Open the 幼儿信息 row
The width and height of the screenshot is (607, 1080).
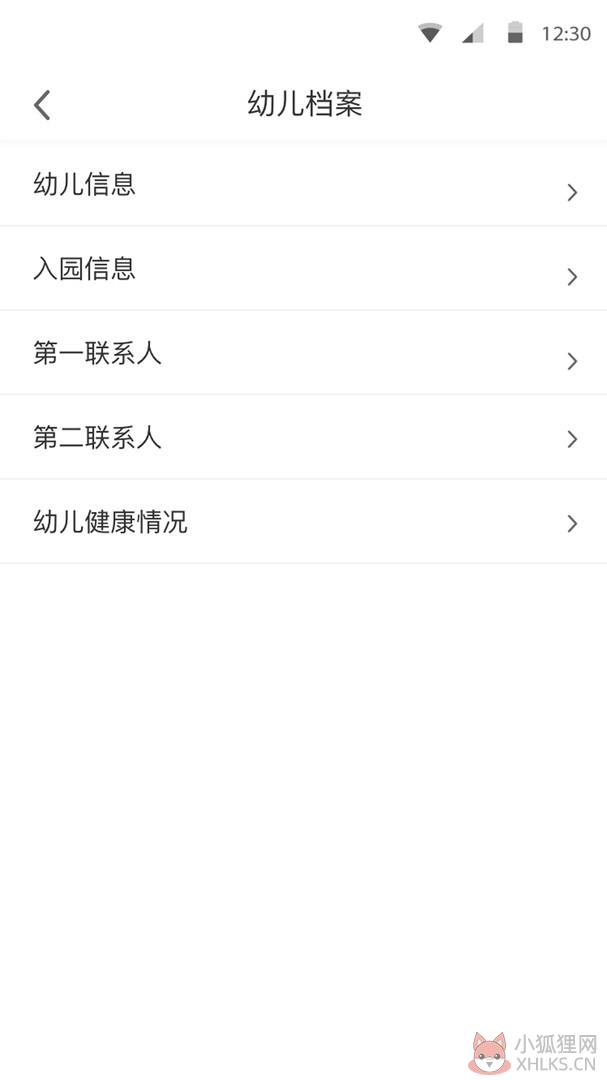click(x=303, y=184)
